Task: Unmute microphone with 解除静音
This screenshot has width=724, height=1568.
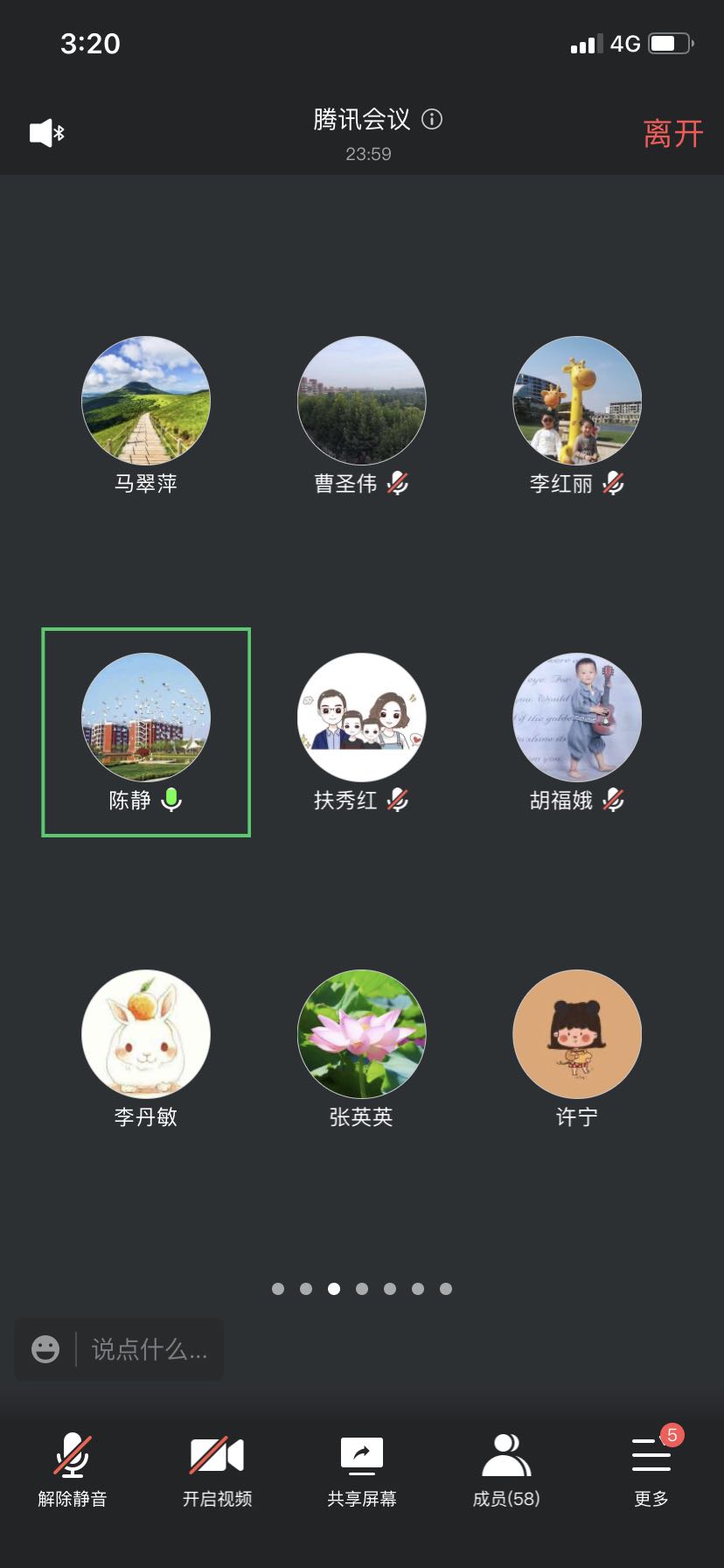Action: (73, 1470)
